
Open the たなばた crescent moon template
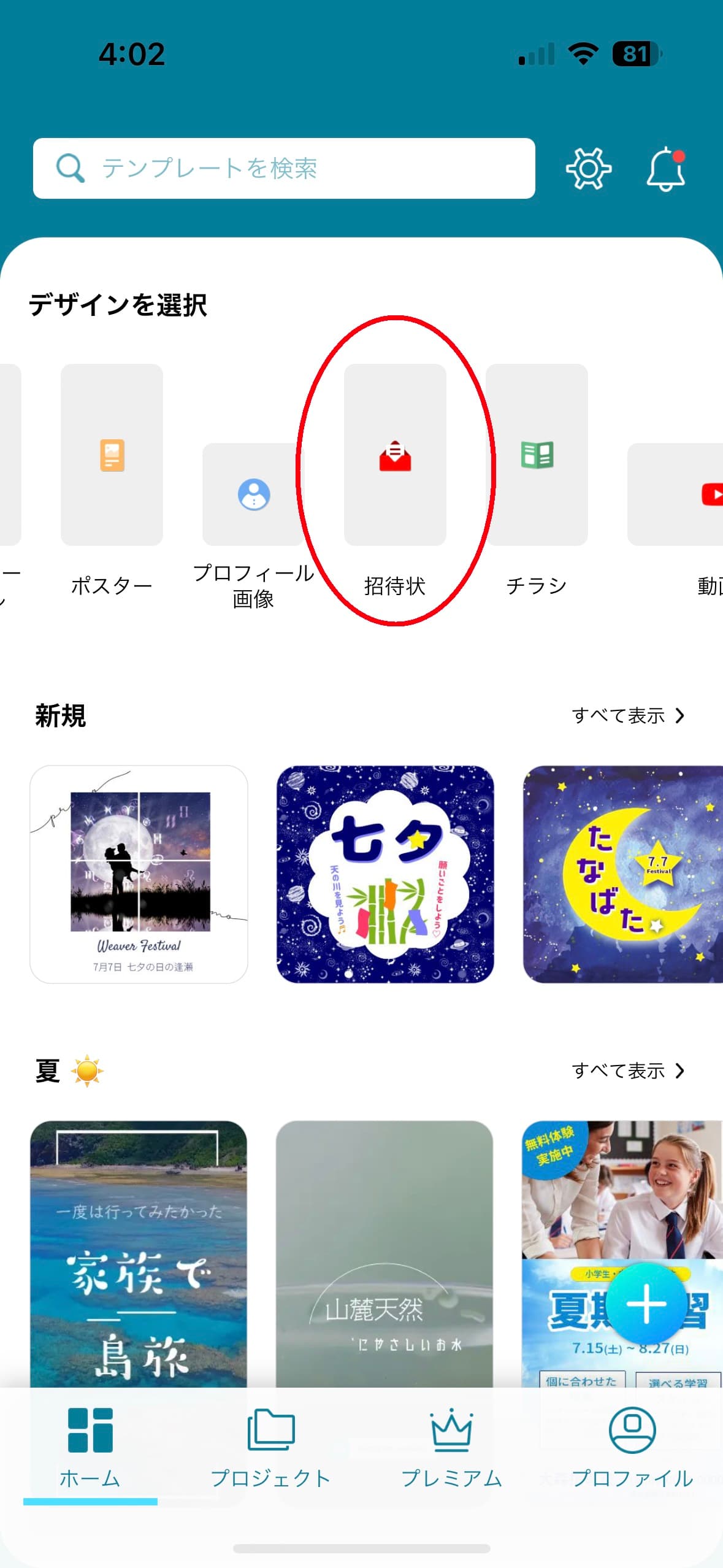click(622, 874)
